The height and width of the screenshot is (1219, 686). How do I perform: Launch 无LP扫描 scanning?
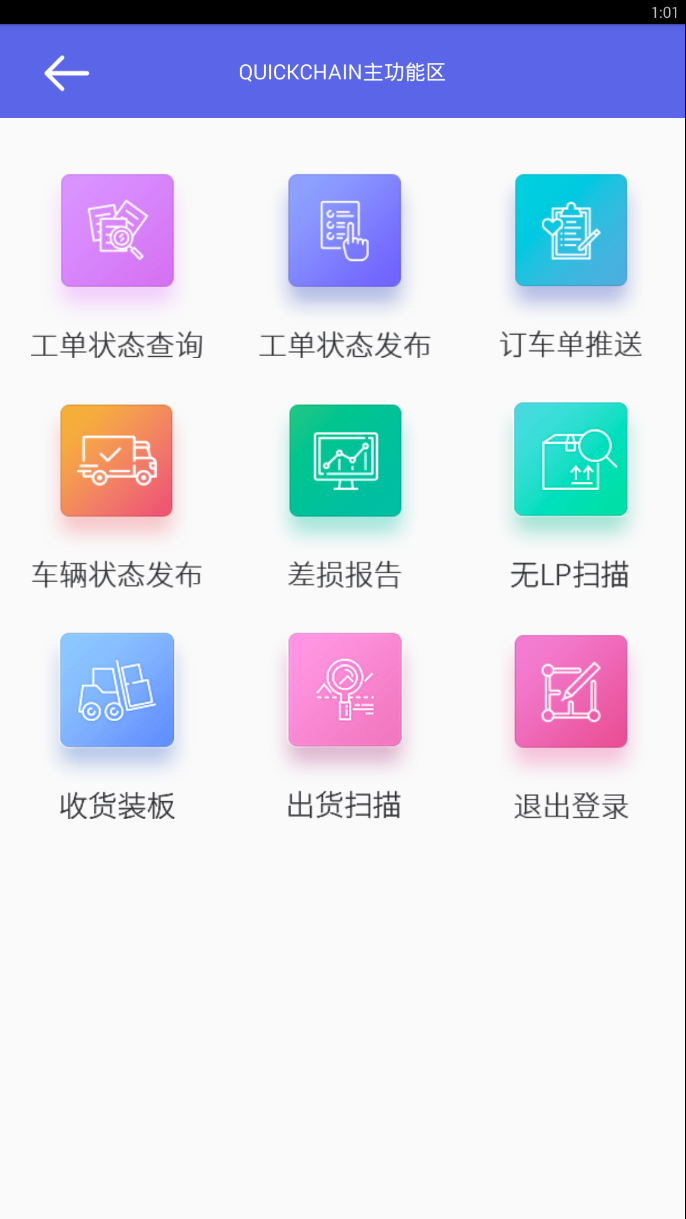pyautogui.click(x=571, y=460)
